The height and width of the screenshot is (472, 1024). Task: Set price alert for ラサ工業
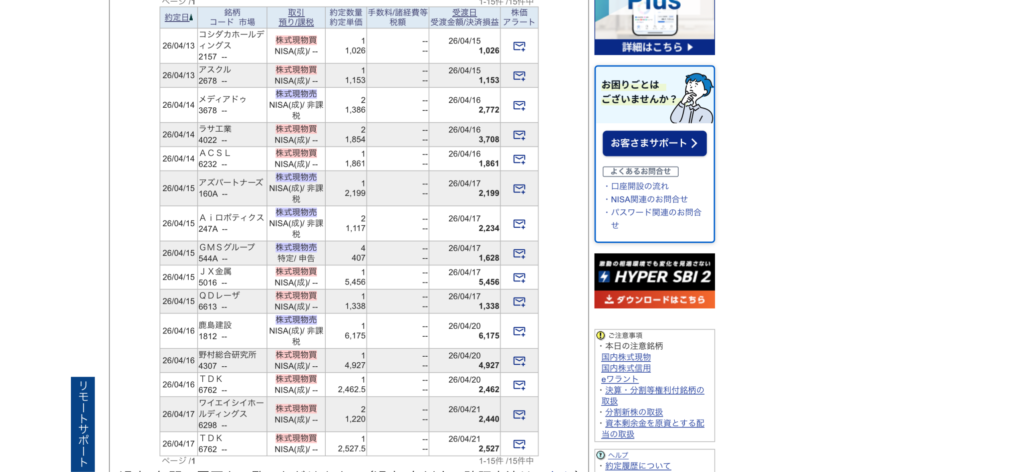pos(519,134)
